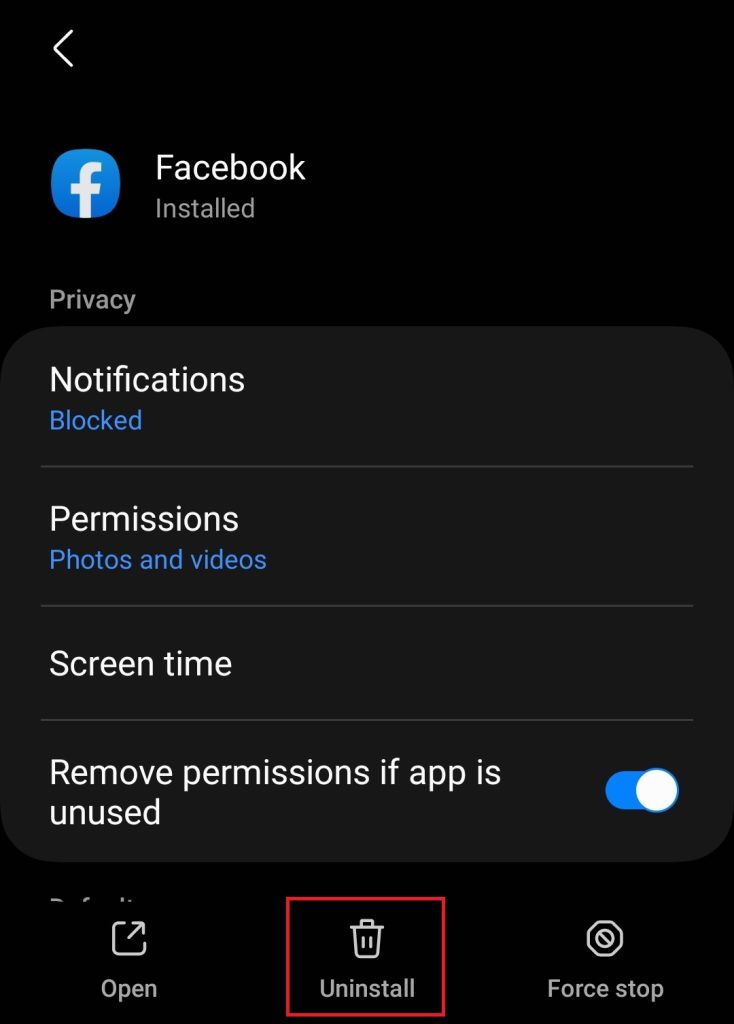Screen dimensions: 734x1024
Task: Tap Photos and videos permission summary
Action: pyautogui.click(x=157, y=560)
